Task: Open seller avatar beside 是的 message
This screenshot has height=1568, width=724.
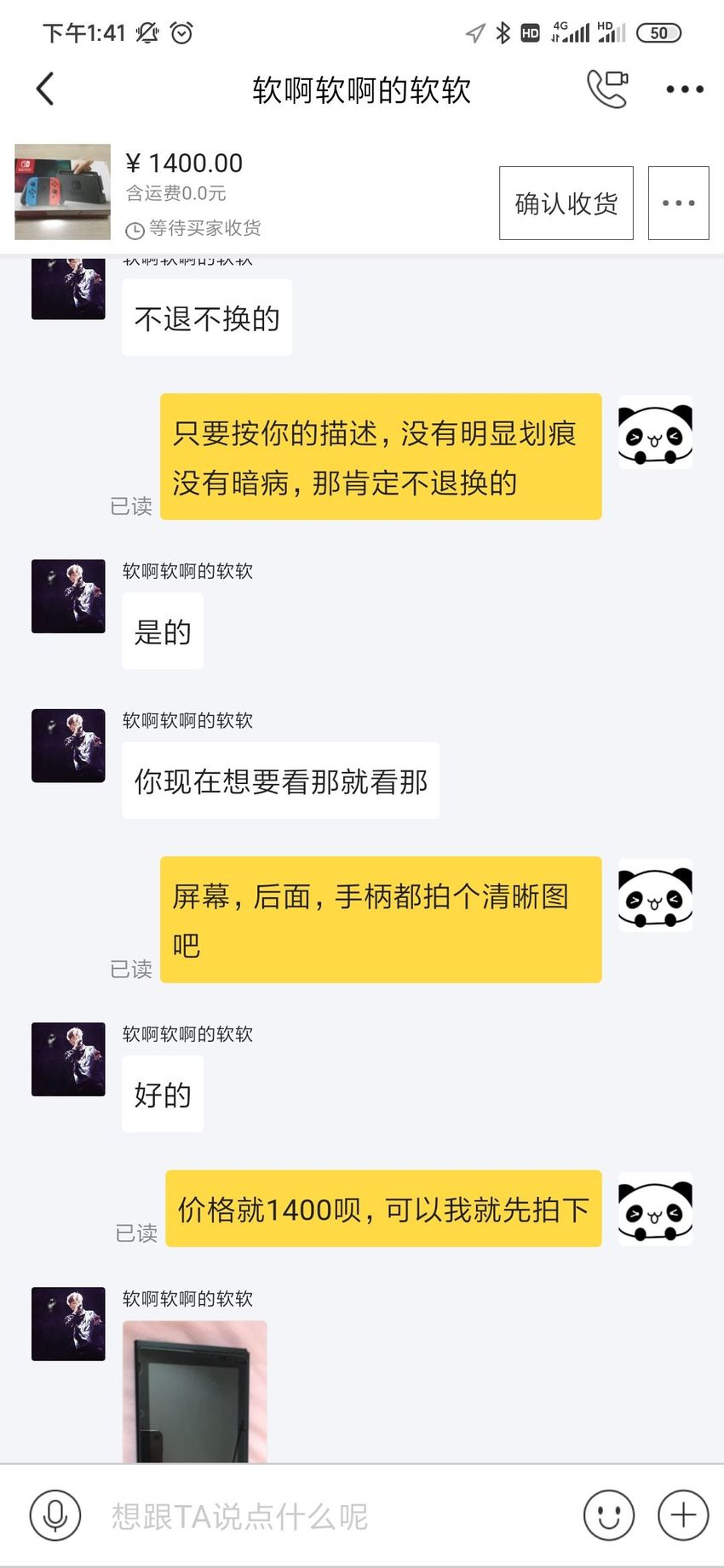Action: click(68, 596)
